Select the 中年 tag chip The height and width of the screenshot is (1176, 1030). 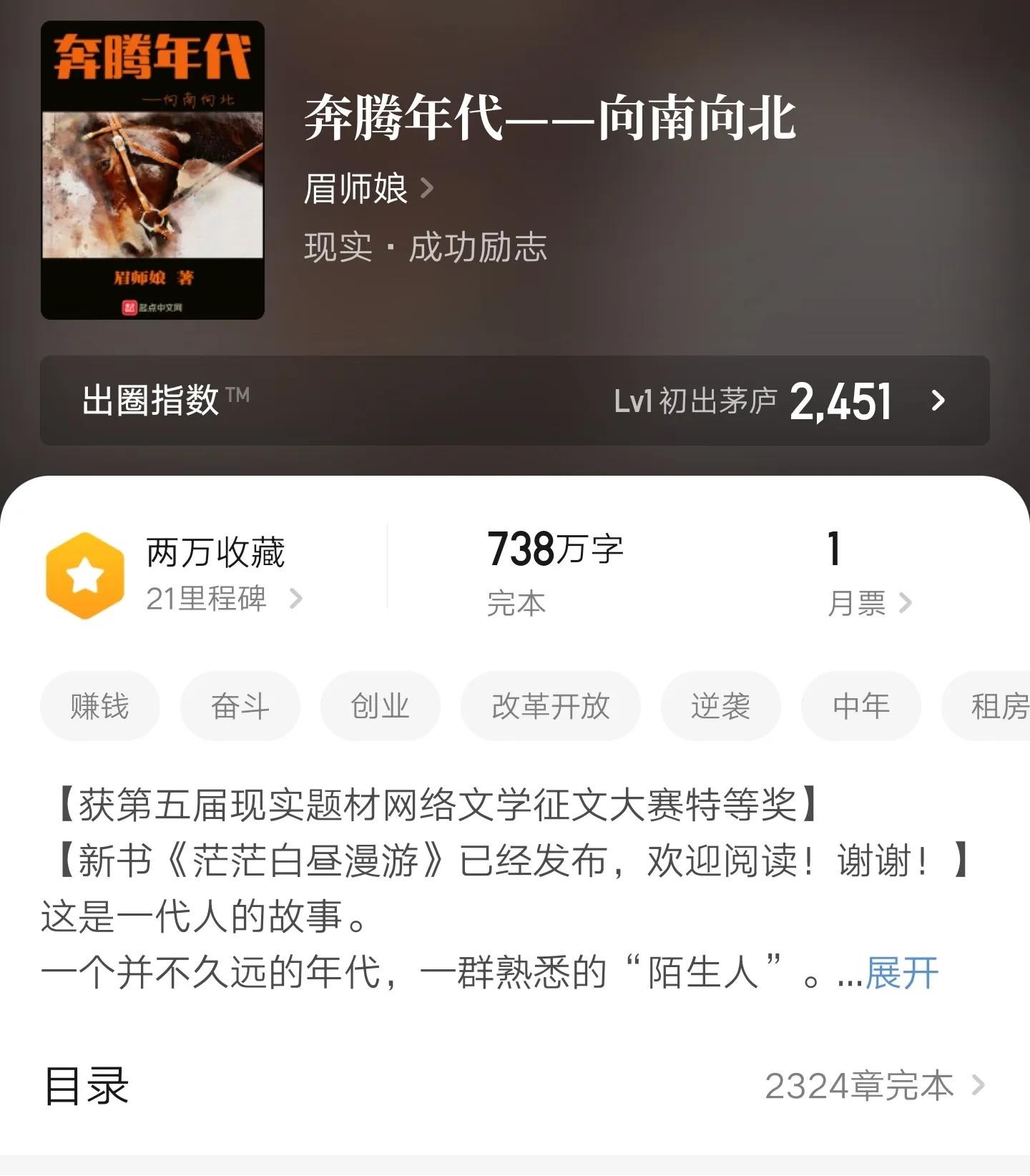[860, 706]
